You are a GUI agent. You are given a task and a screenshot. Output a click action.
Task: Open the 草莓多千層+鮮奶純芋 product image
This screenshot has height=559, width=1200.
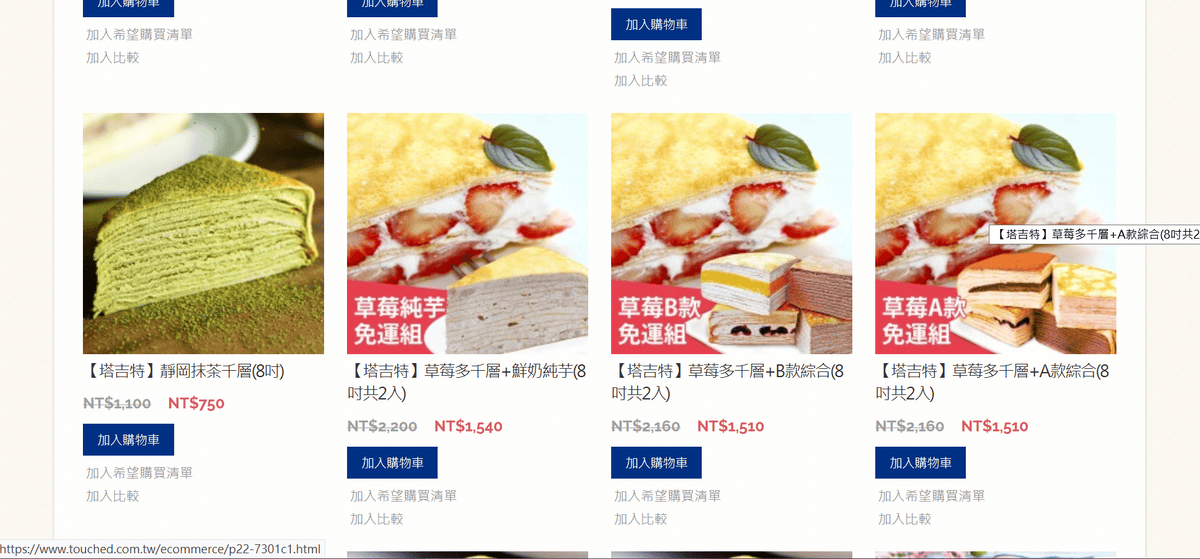coord(467,233)
